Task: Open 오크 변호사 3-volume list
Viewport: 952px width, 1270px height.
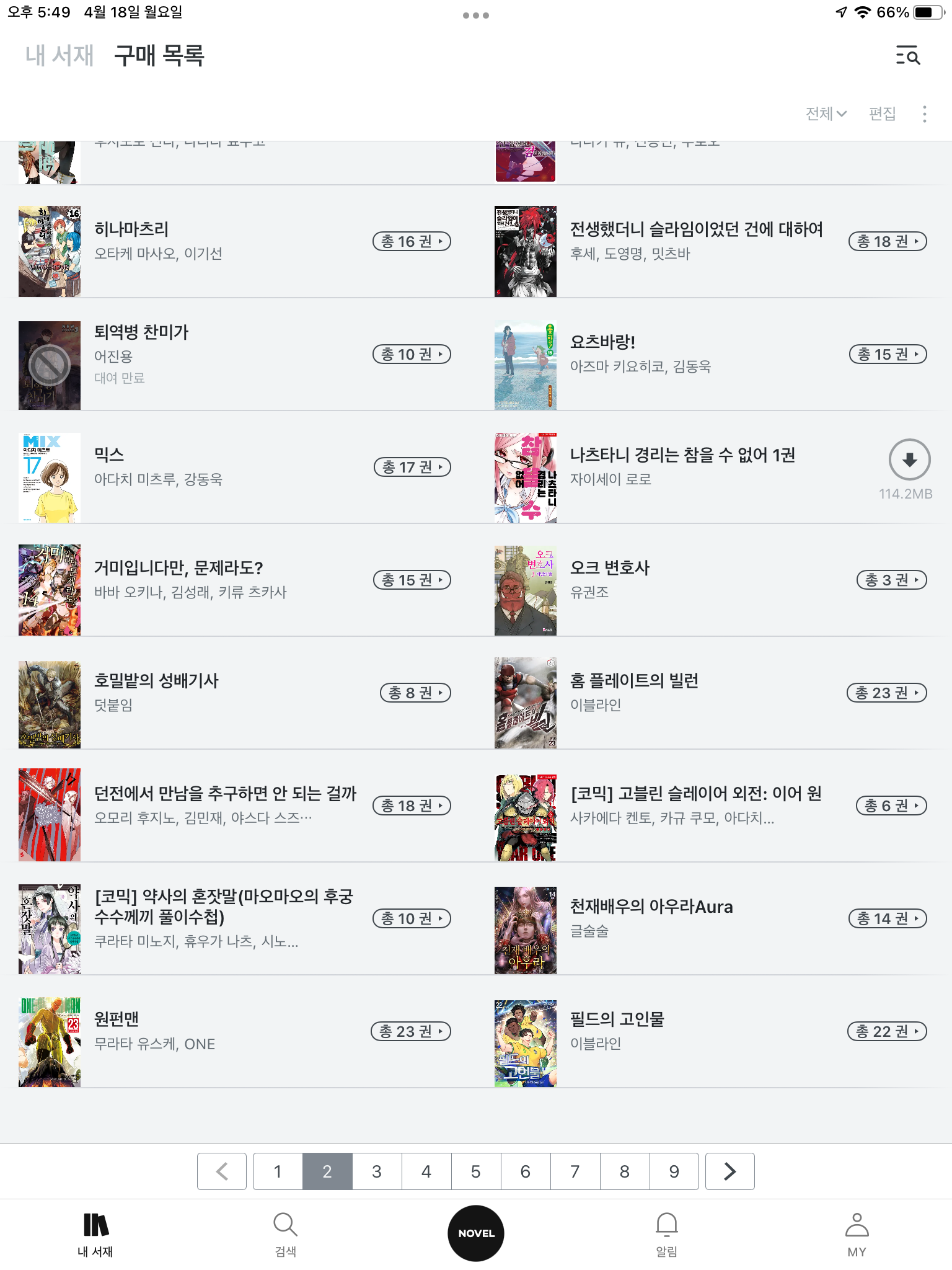Action: click(891, 580)
